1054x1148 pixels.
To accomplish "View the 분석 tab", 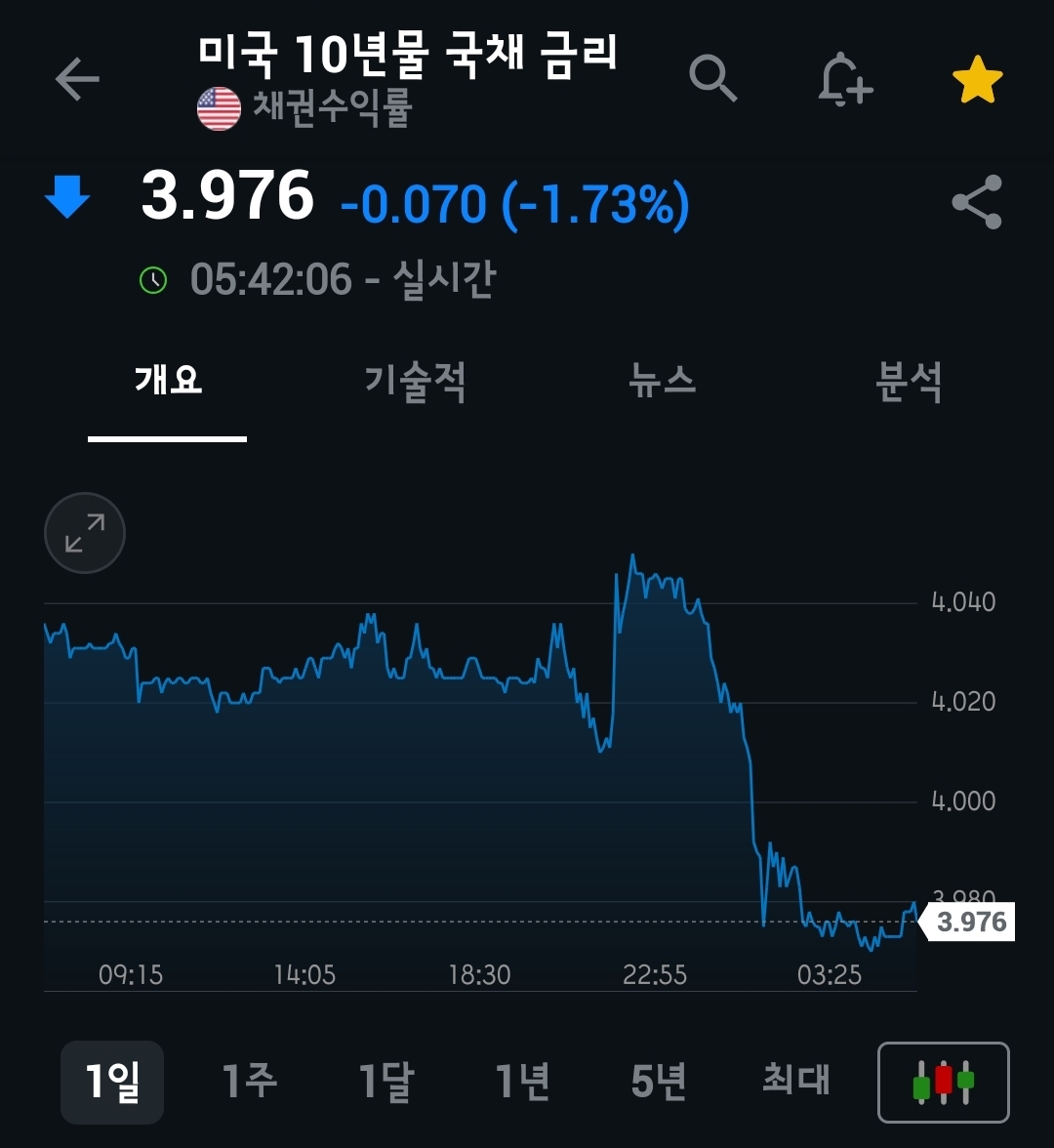I will [x=909, y=380].
